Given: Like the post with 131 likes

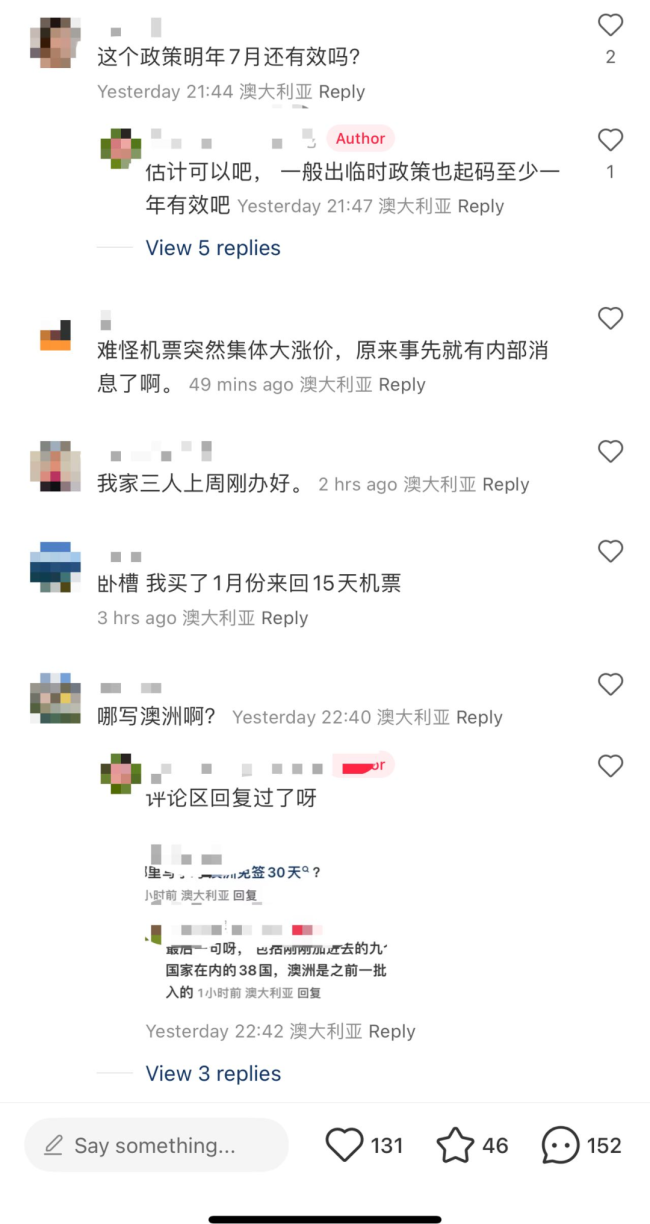Looking at the screenshot, I should 345,1146.
